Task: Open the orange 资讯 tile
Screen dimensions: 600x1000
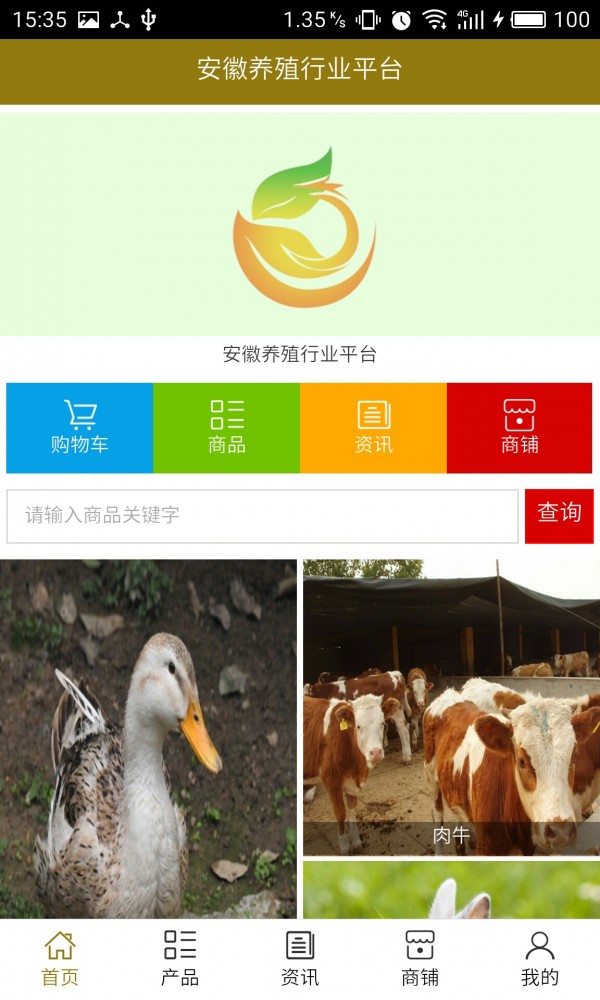Action: 373,428
